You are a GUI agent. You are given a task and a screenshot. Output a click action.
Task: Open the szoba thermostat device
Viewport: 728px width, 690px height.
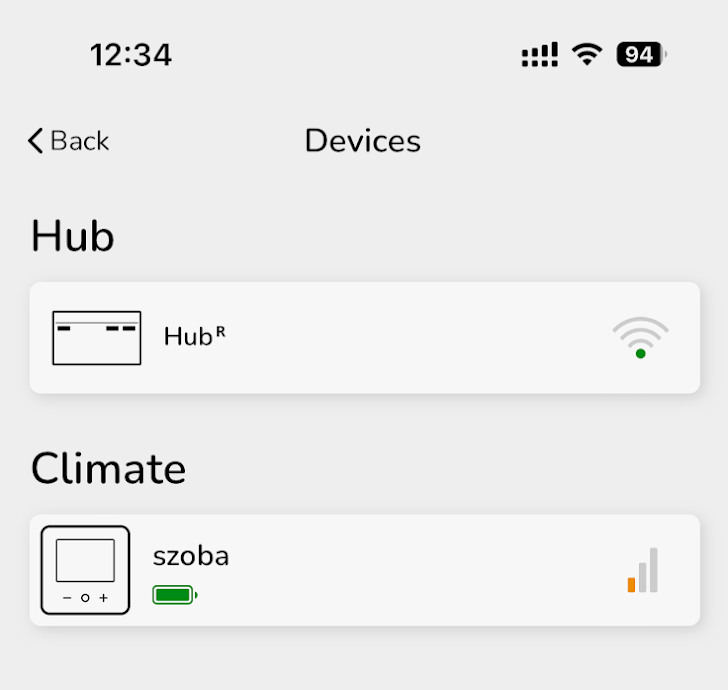(x=364, y=570)
